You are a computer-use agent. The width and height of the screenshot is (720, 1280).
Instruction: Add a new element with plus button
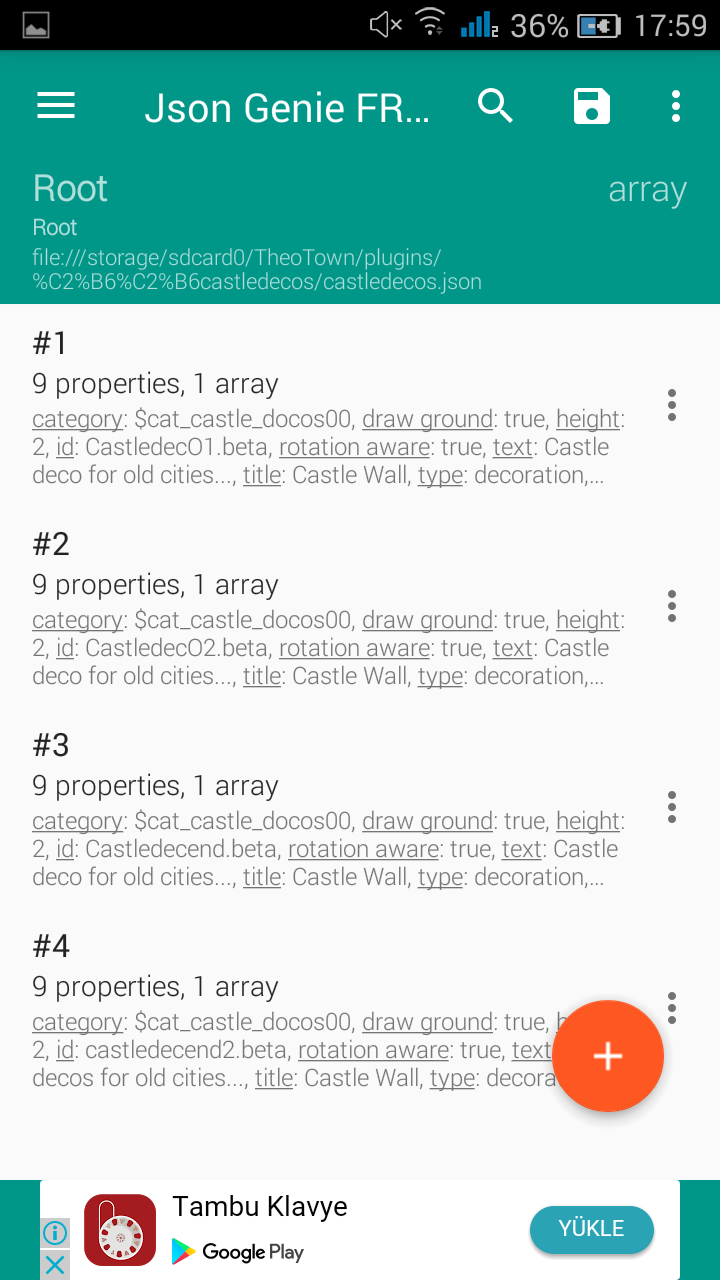tap(608, 1056)
